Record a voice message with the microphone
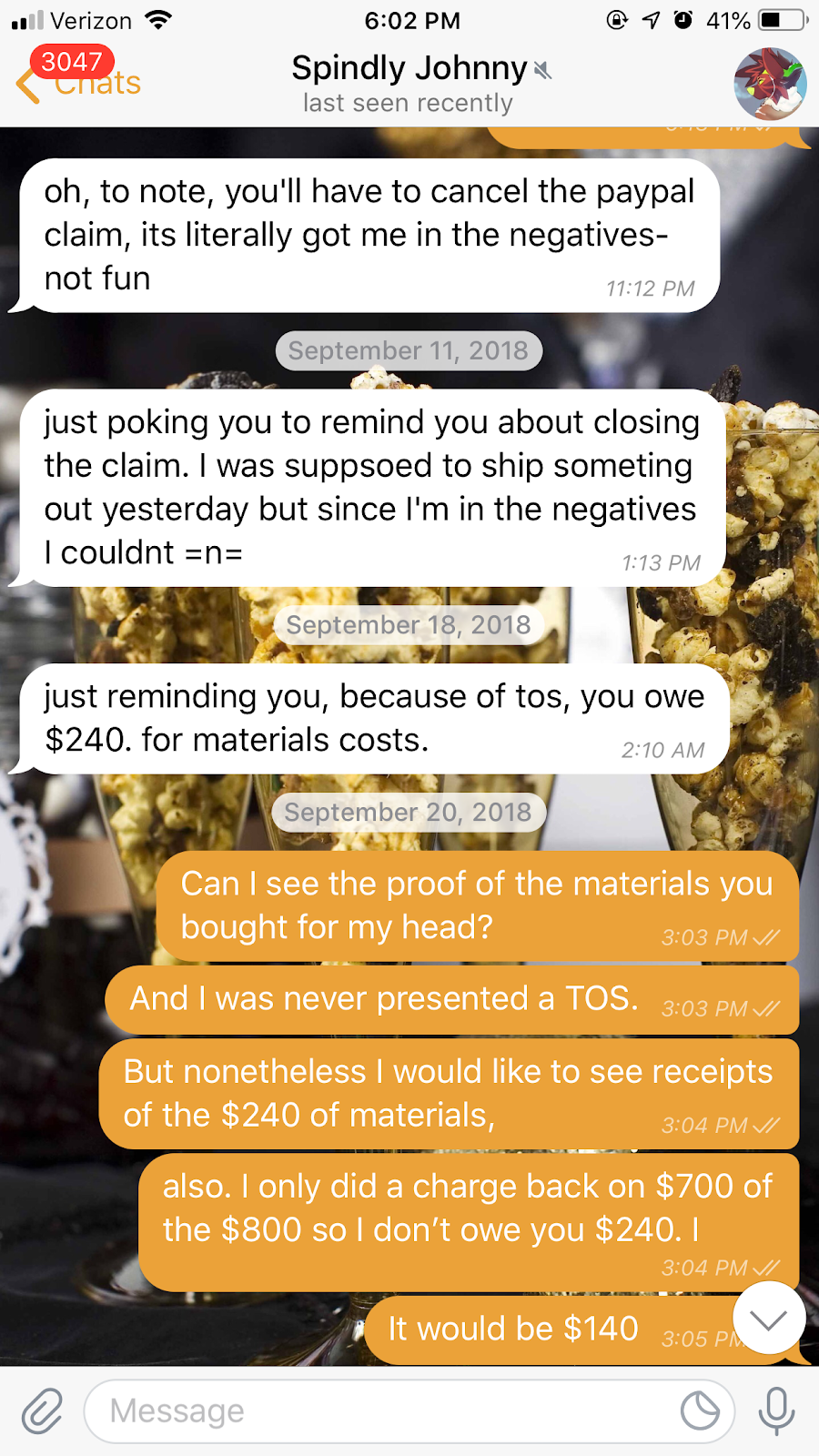Screen dimensions: 819x1456 pyautogui.click(x=776, y=1411)
